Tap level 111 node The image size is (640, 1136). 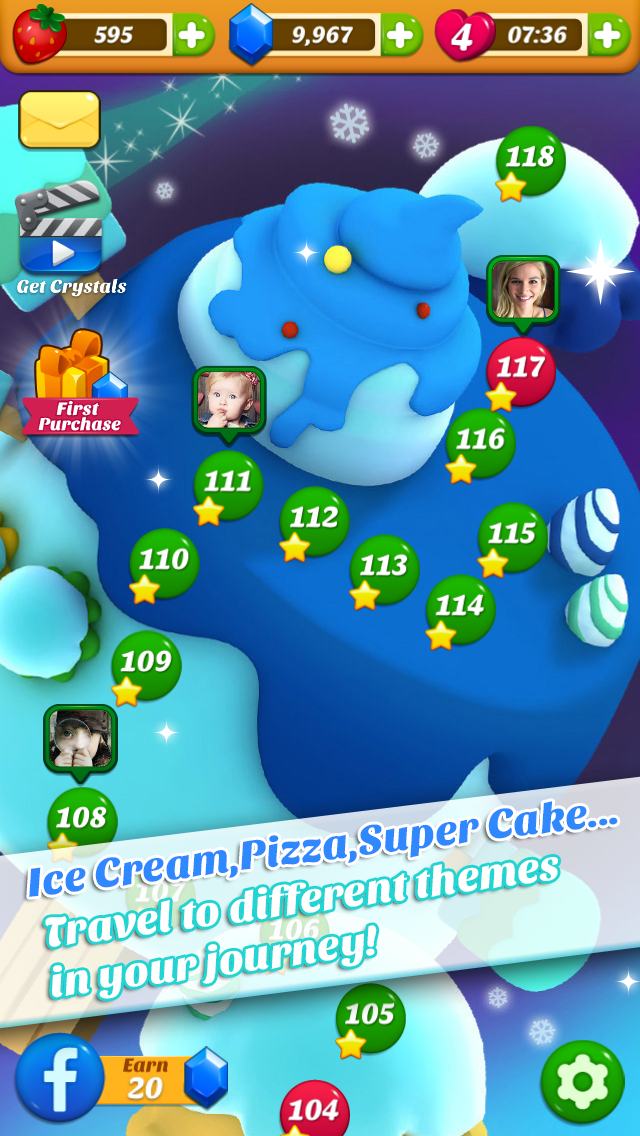click(228, 483)
